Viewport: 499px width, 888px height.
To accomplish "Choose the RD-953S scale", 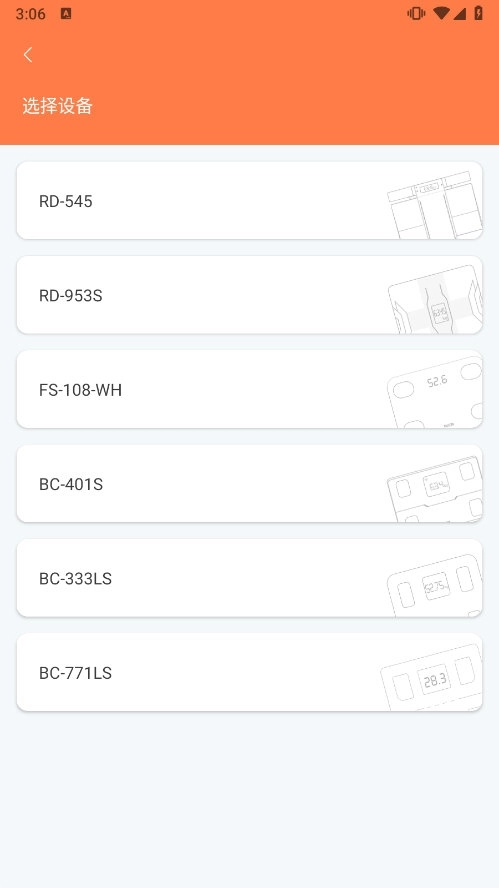I will pos(249,295).
